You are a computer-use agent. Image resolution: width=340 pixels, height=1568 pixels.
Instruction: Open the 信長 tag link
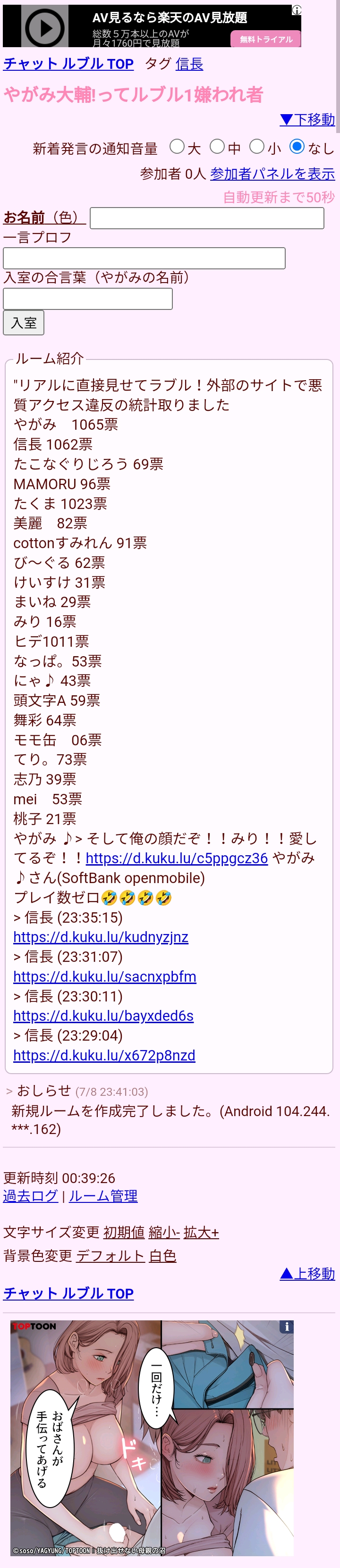click(x=189, y=64)
